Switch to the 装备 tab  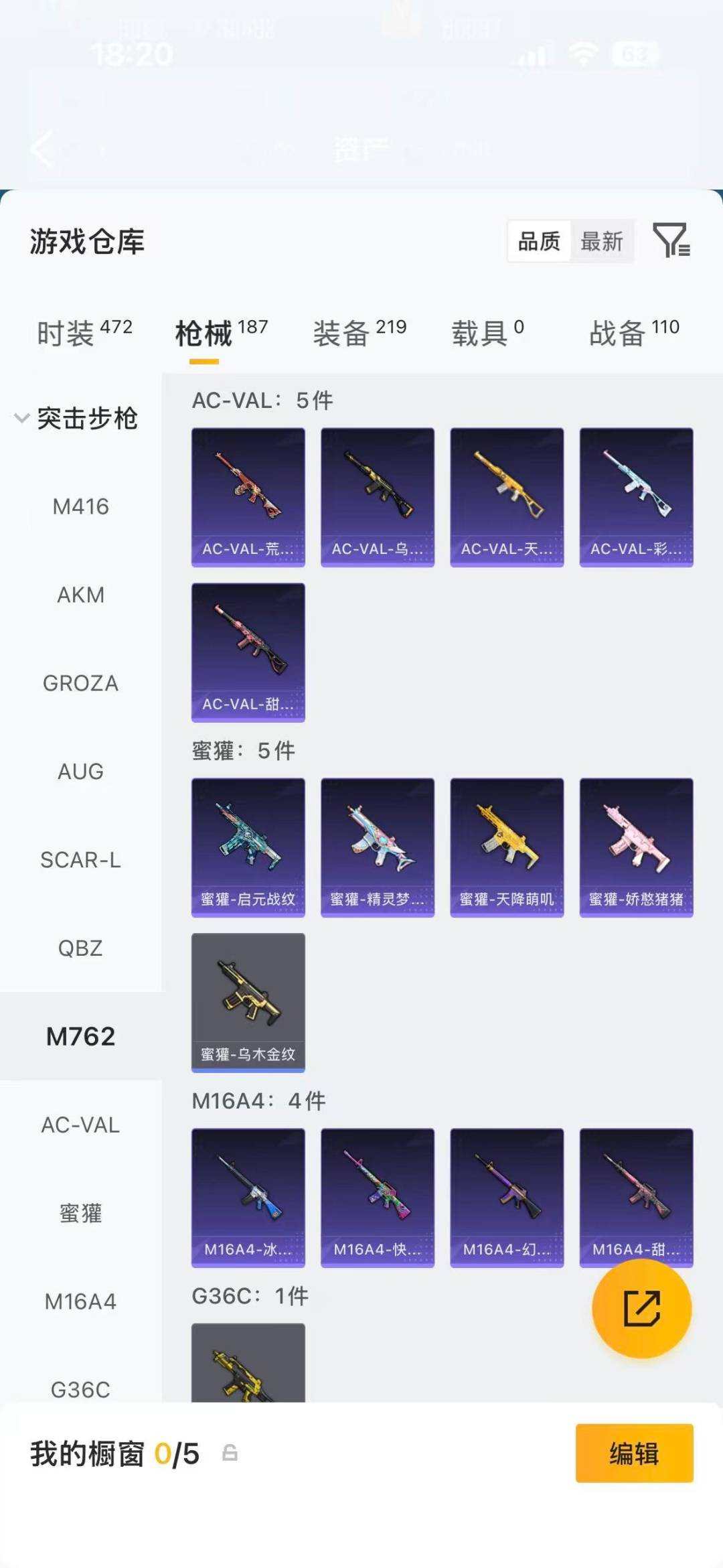(359, 332)
